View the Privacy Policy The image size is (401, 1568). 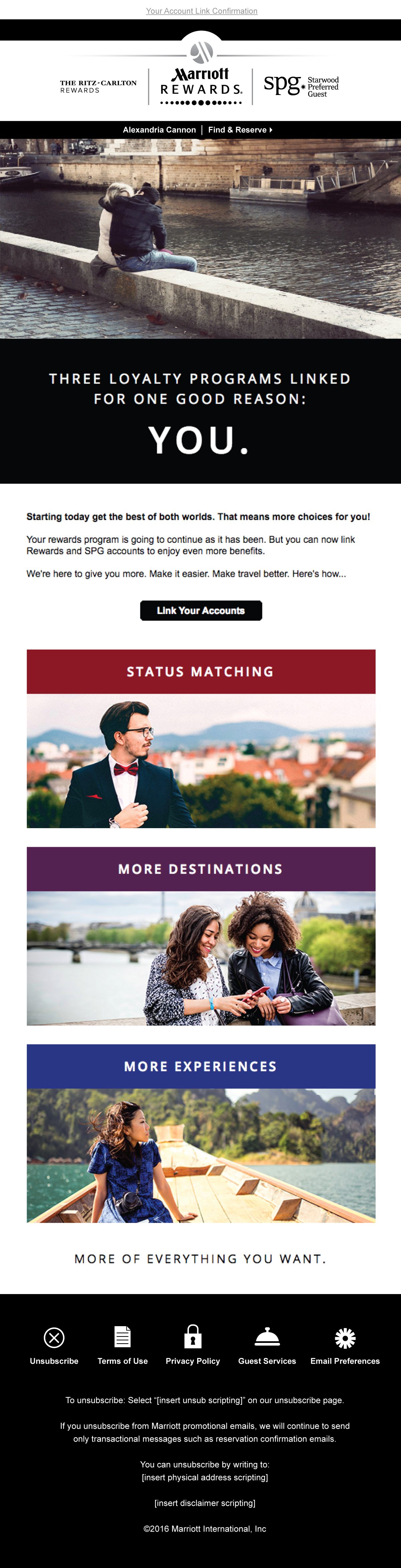192,1345
